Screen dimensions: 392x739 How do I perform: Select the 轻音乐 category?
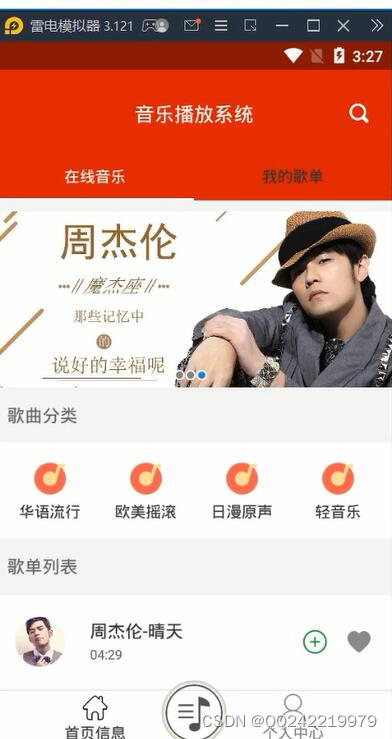point(338,491)
